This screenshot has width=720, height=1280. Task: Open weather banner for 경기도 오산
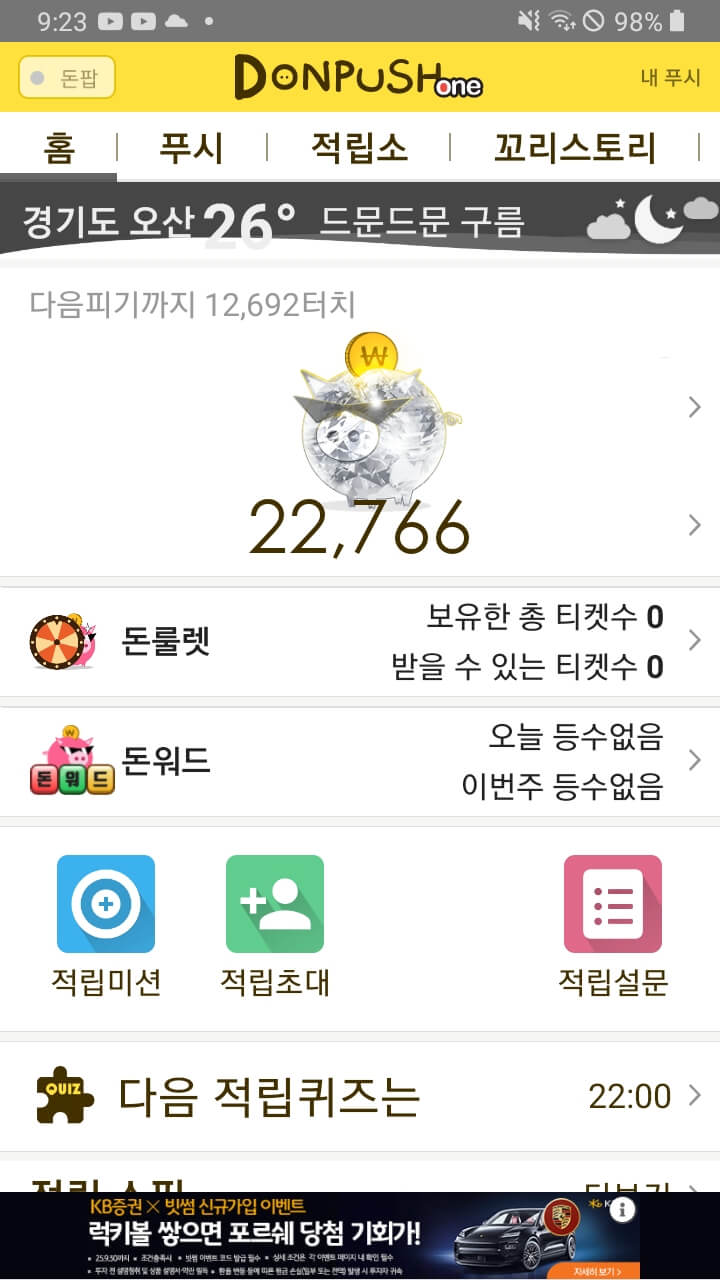pos(360,220)
